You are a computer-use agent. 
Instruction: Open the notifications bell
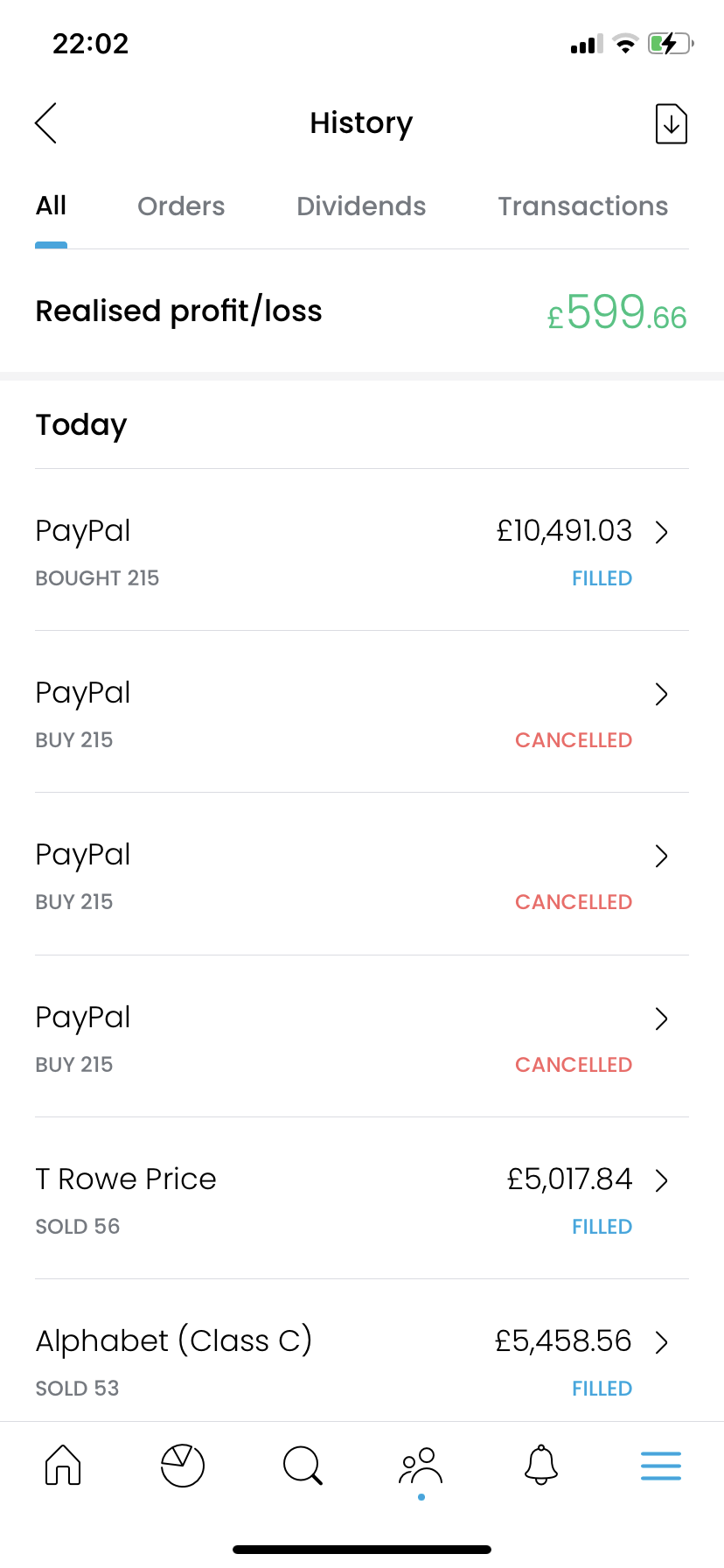point(541,1465)
